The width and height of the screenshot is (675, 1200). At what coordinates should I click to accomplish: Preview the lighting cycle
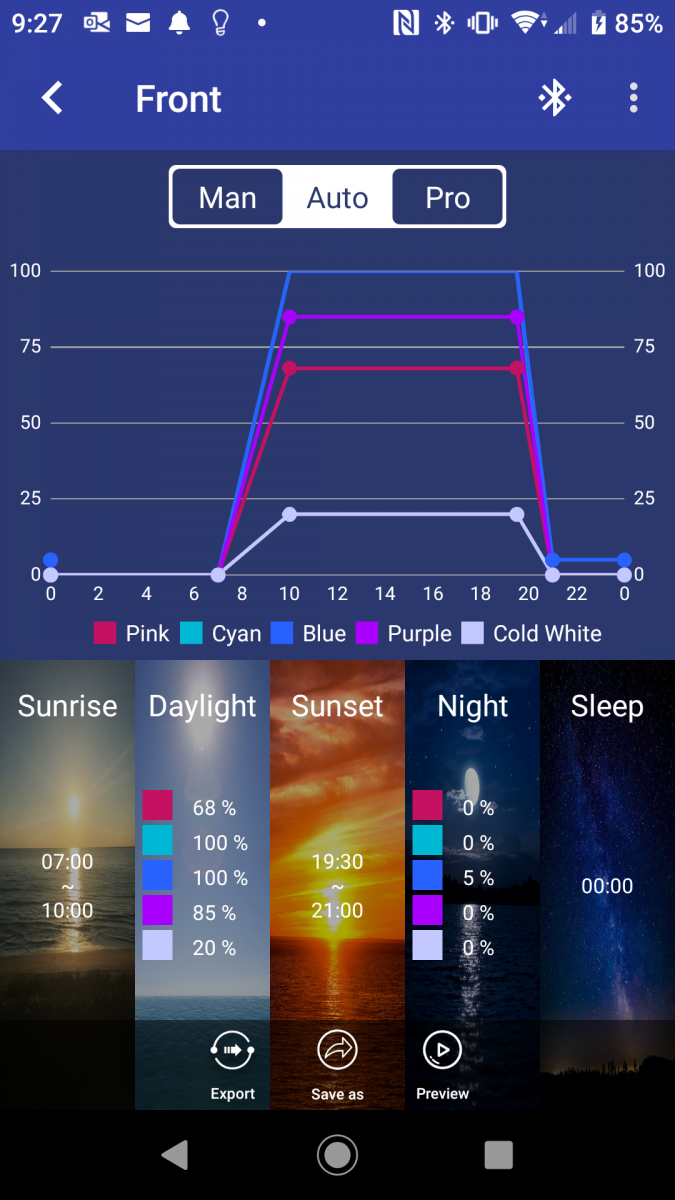click(x=442, y=1064)
